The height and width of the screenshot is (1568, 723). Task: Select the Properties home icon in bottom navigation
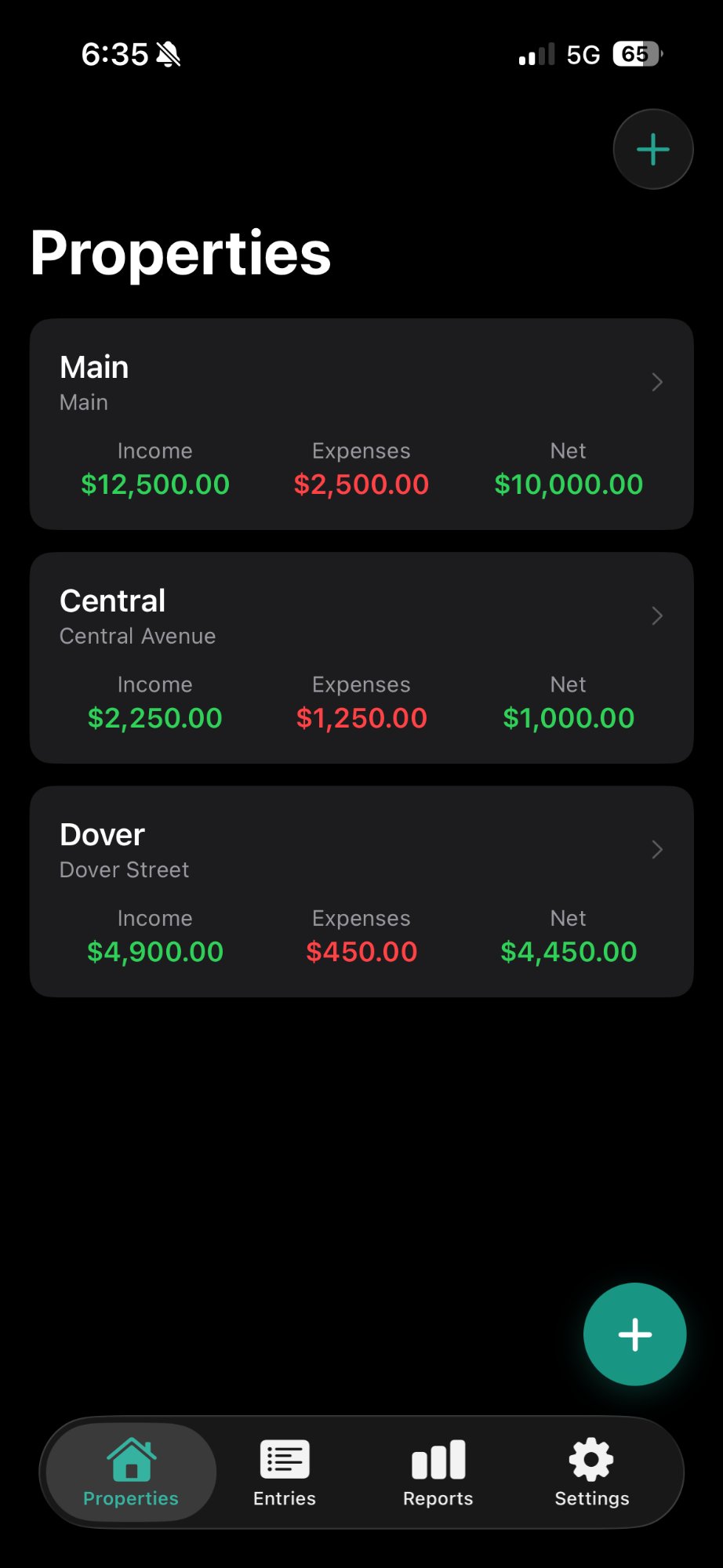[x=130, y=1457]
